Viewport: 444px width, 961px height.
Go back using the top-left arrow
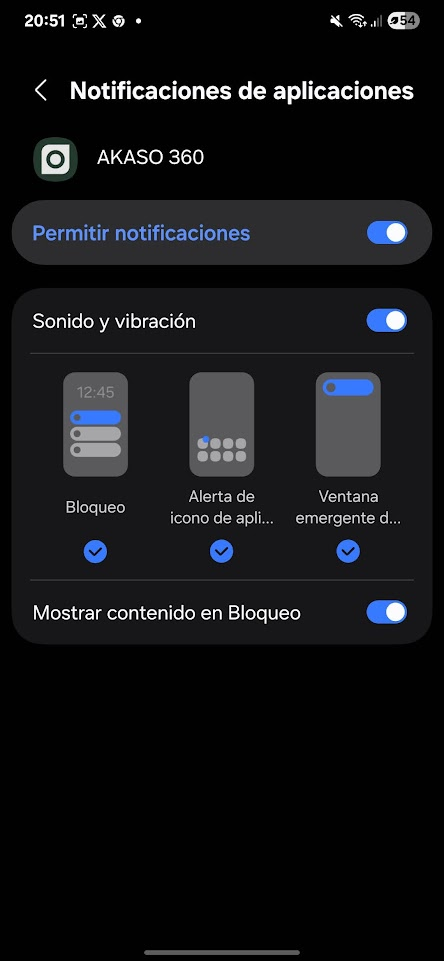pyautogui.click(x=40, y=91)
